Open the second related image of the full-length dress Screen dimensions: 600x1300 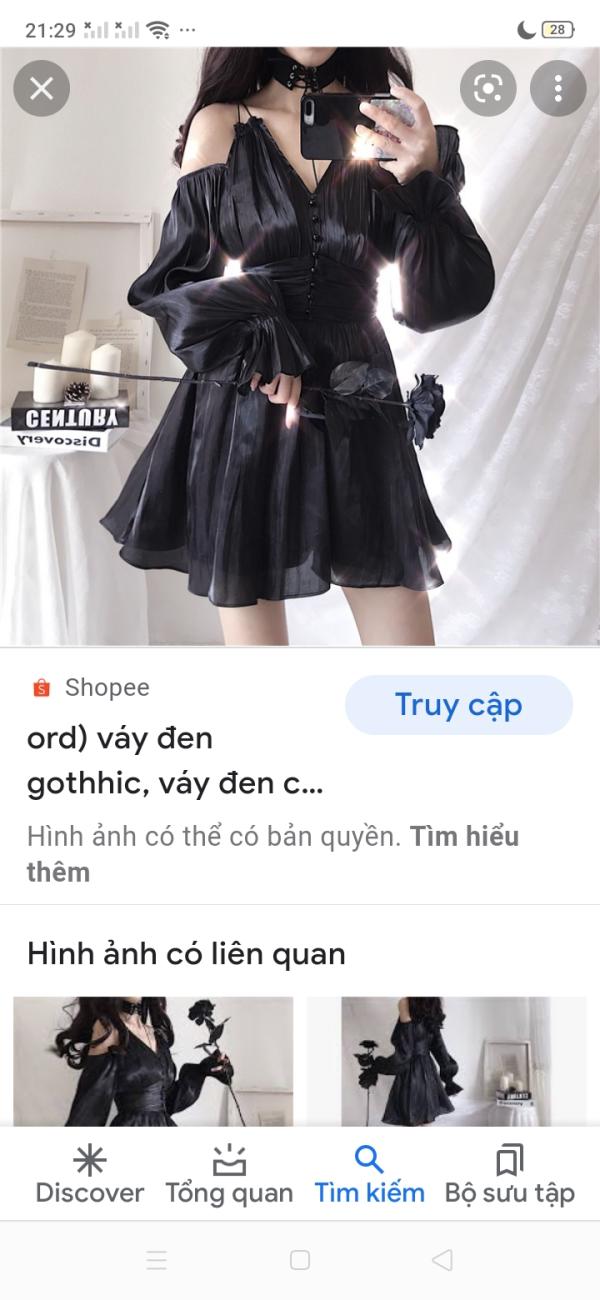446,1060
